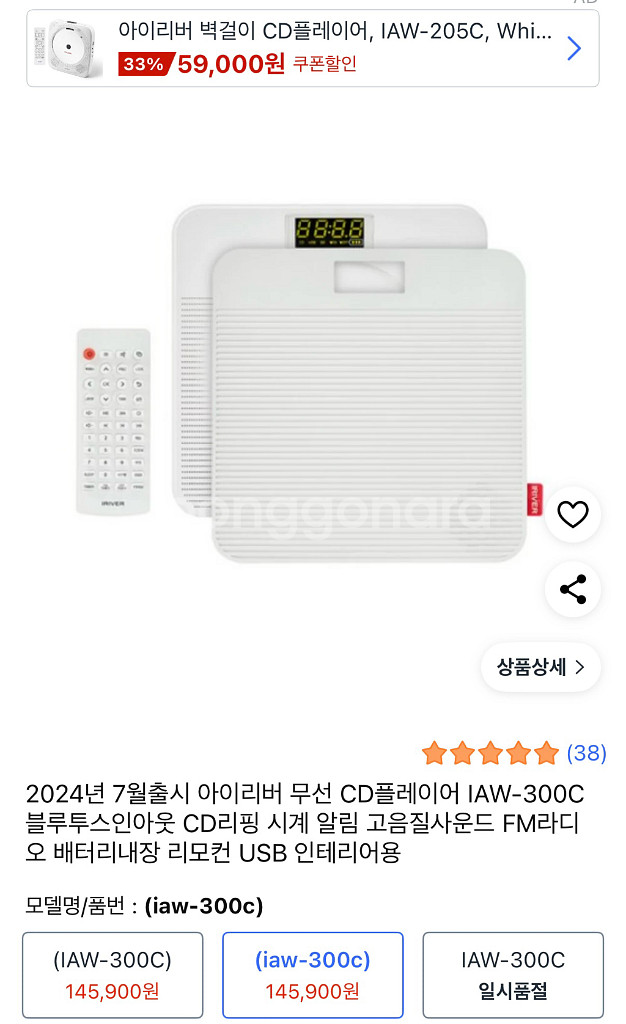Open 상품상세 product details
Screen dimensions: 626x1024
point(541,667)
